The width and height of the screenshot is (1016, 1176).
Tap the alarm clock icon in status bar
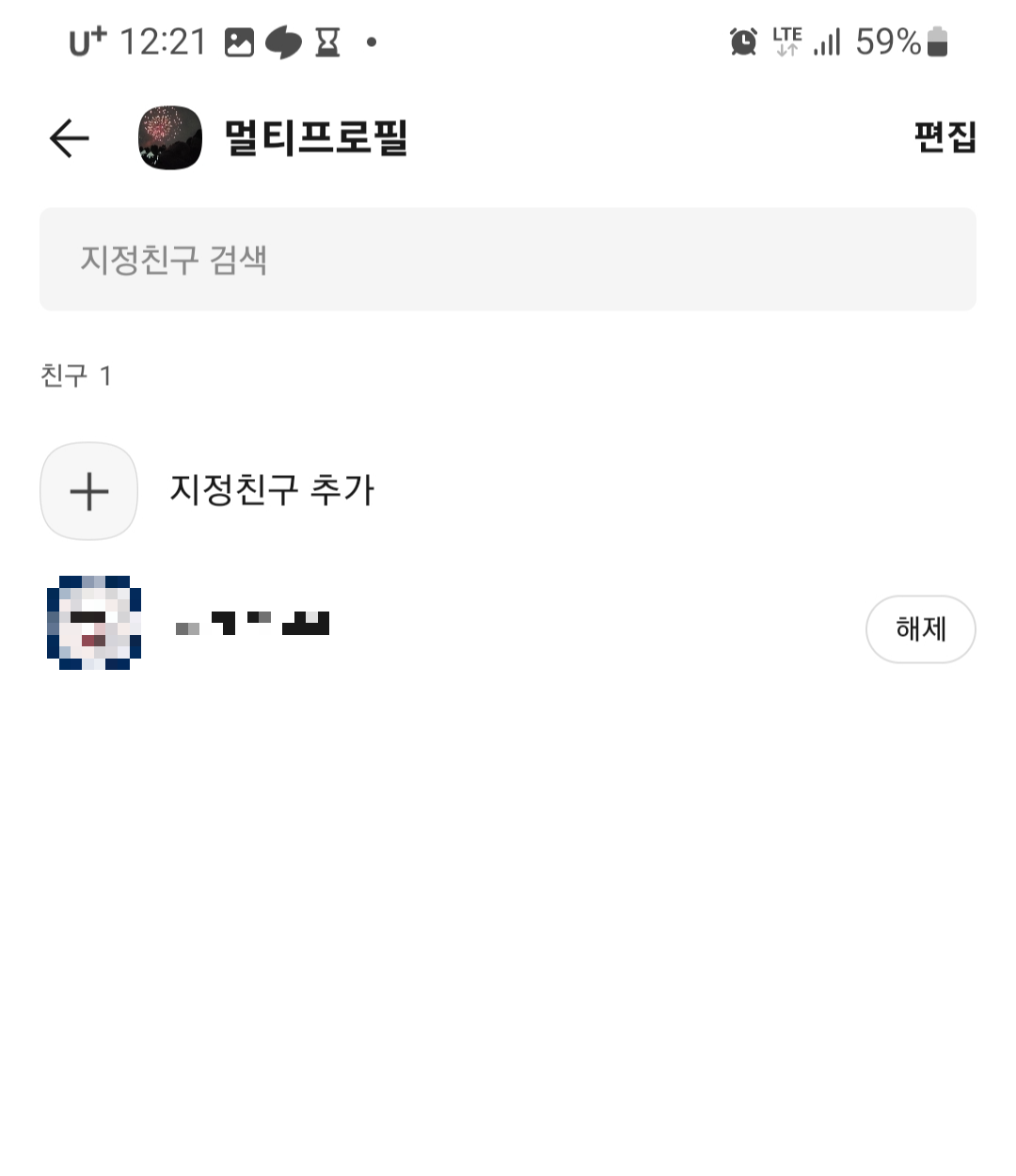pyautogui.click(x=742, y=41)
